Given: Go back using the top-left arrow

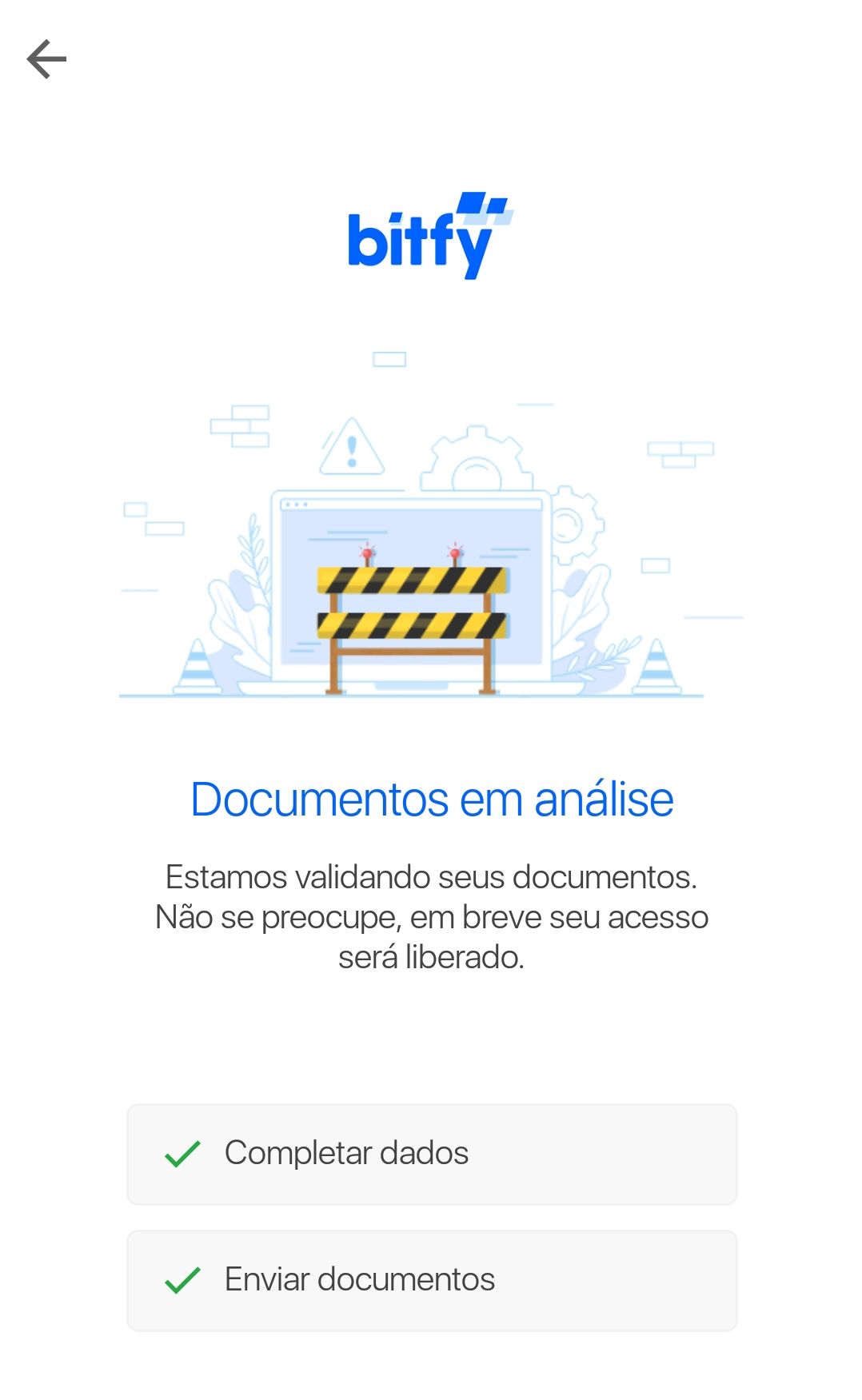Looking at the screenshot, I should (46, 60).
